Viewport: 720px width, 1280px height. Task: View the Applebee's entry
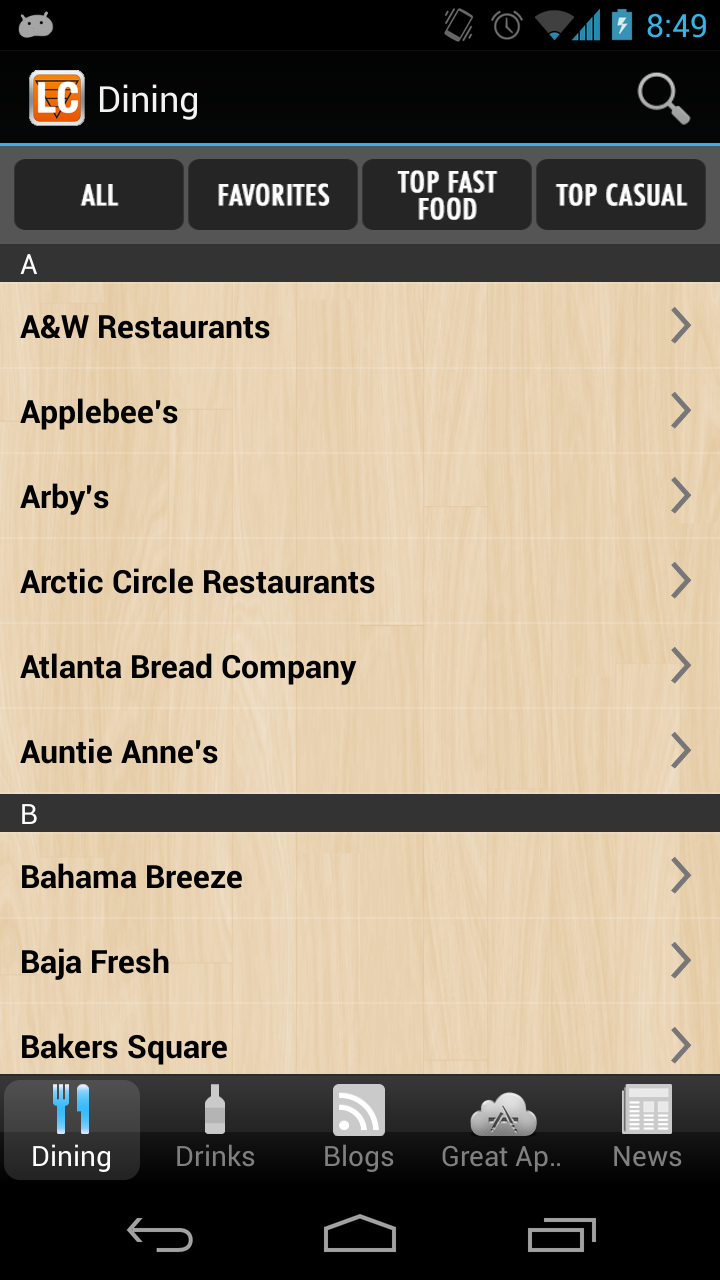[x=360, y=412]
